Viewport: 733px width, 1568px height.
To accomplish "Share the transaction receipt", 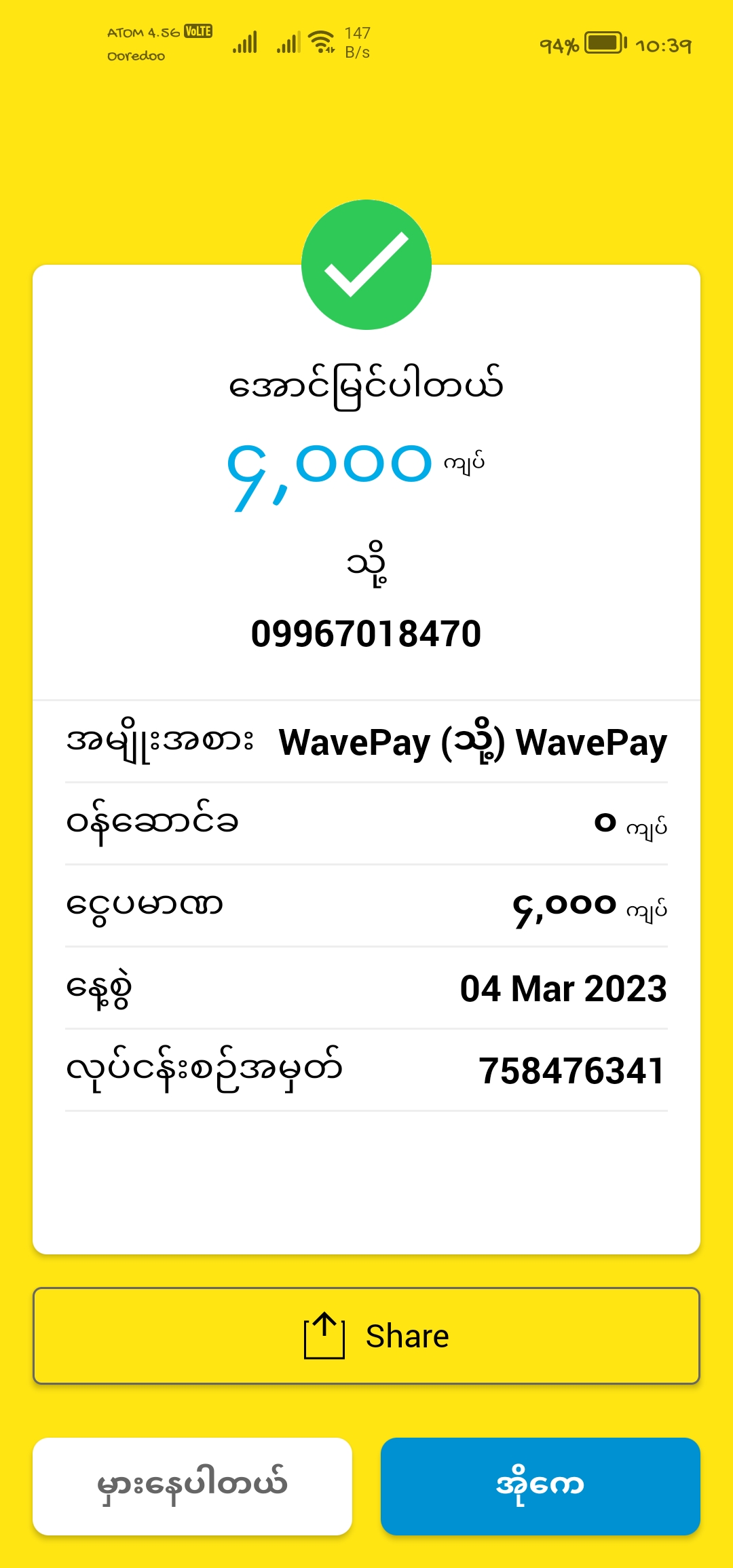I will 366,1336.
